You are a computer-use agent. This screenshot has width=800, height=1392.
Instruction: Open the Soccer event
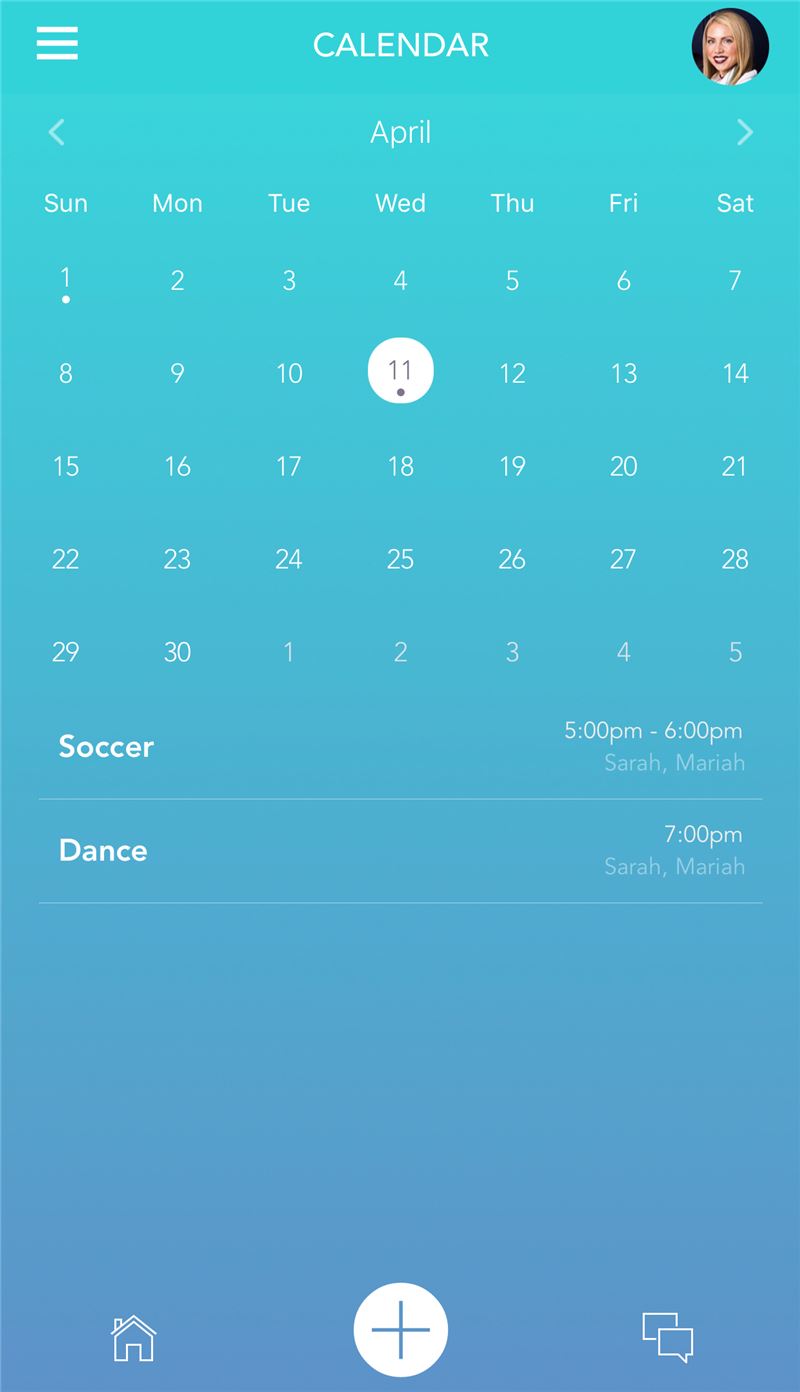tap(400, 747)
